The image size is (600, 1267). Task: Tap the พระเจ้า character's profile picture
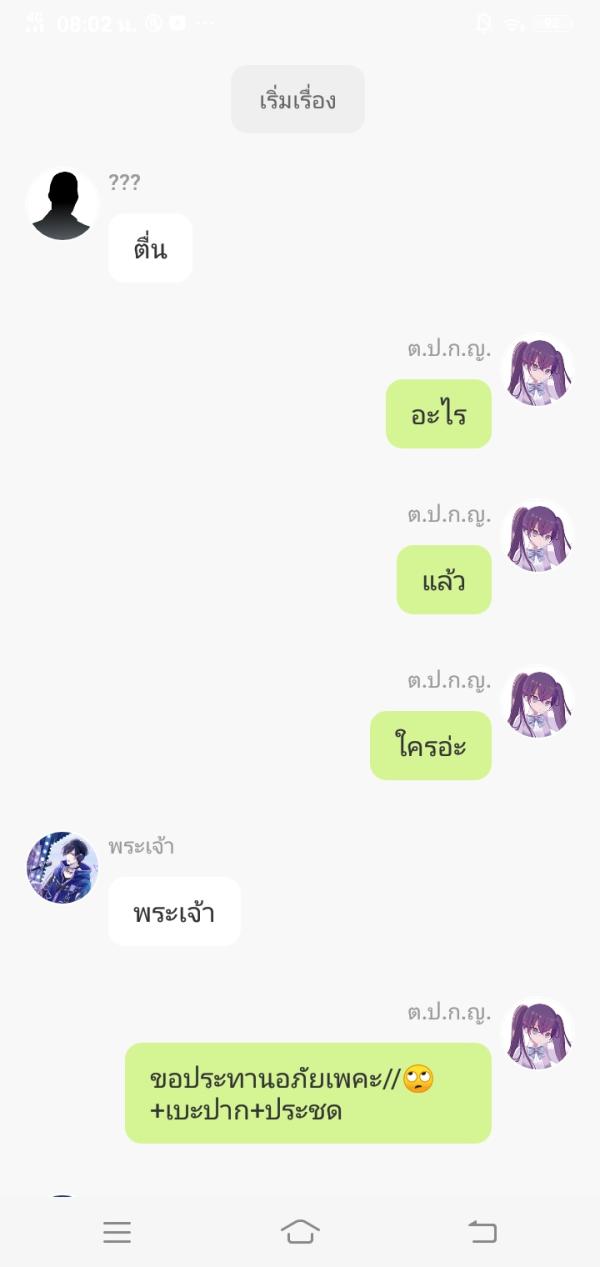(x=62, y=868)
